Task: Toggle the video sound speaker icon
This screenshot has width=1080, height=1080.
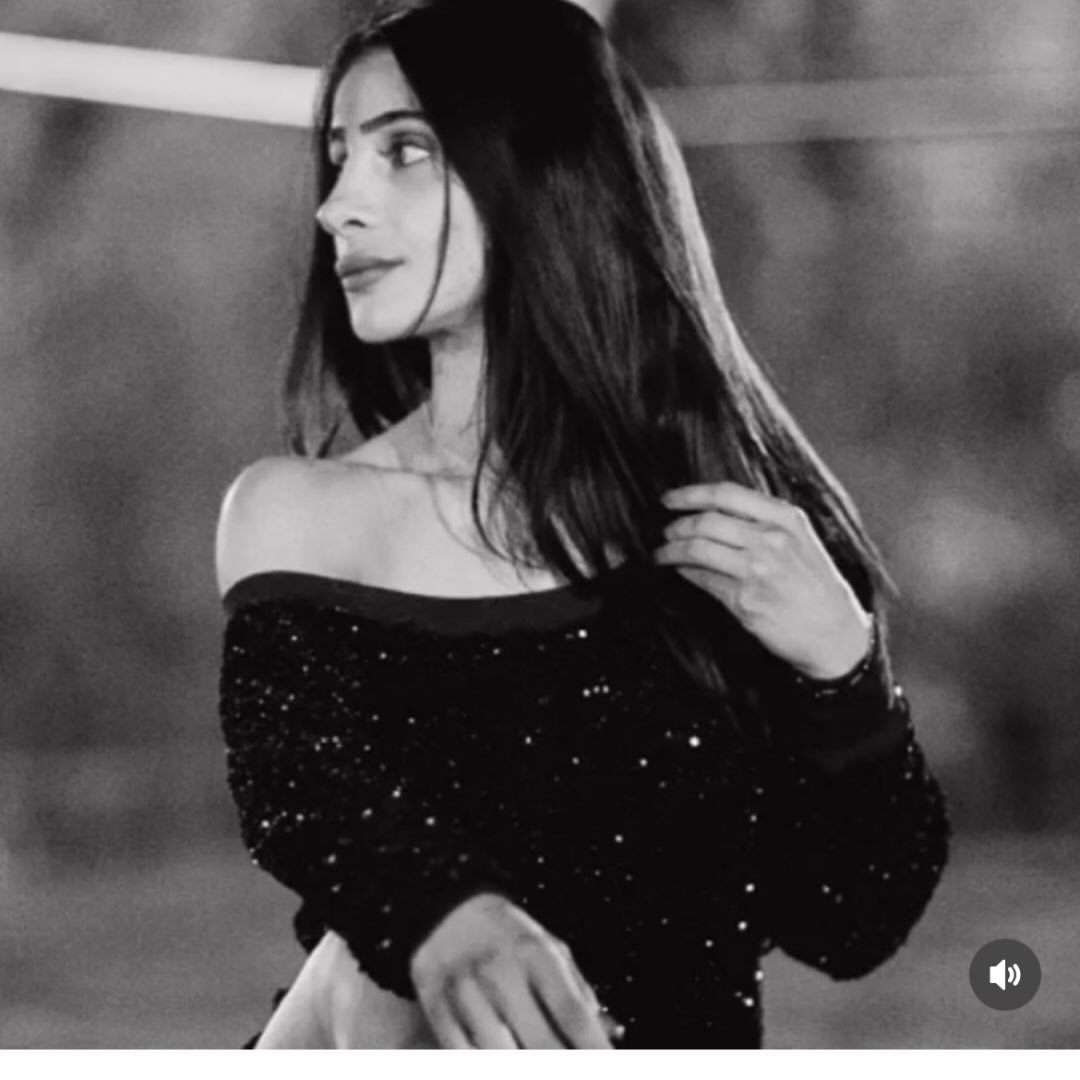Action: pyautogui.click(x=1004, y=974)
